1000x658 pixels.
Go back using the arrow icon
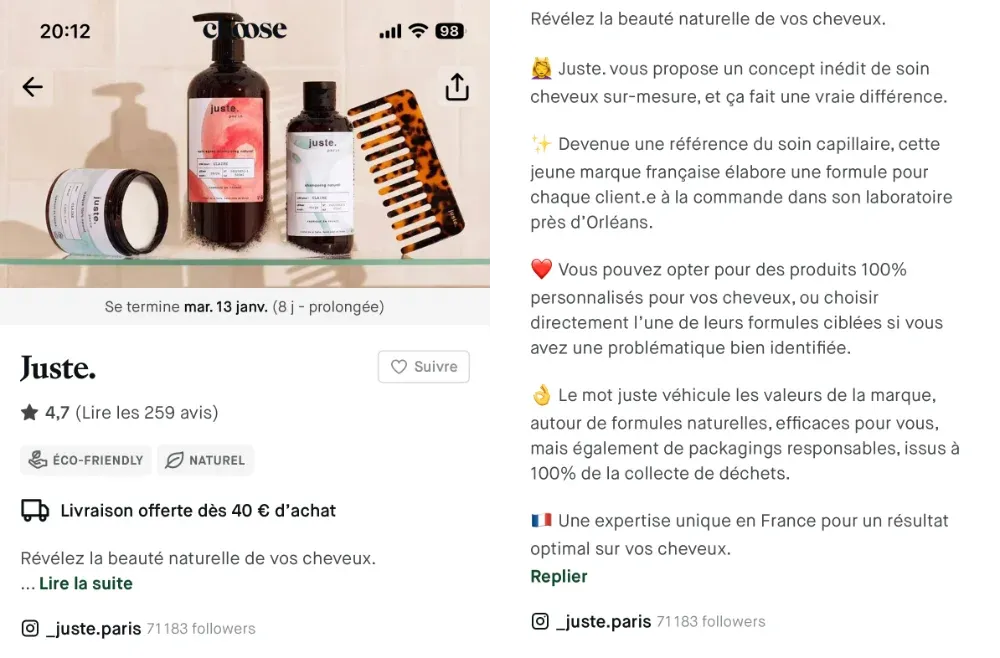(x=33, y=87)
